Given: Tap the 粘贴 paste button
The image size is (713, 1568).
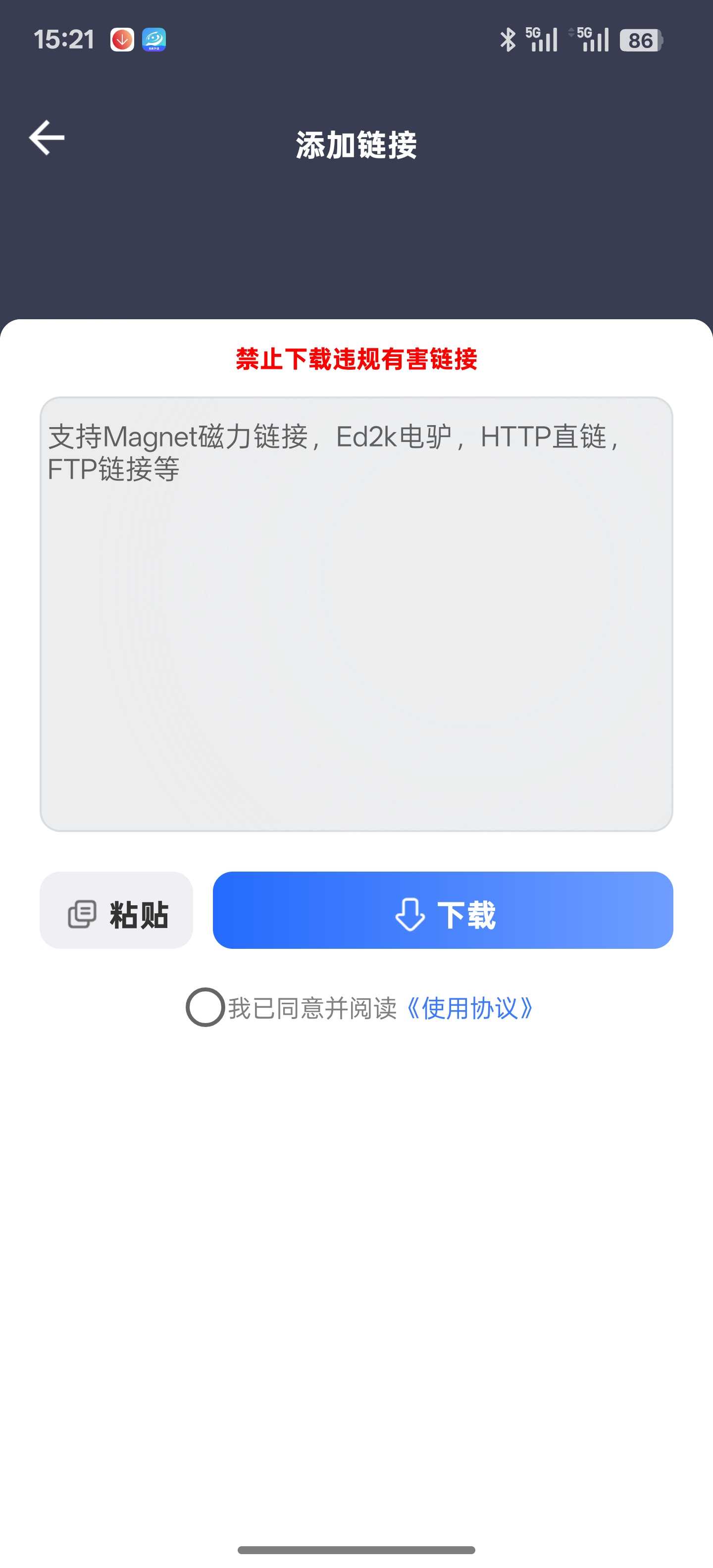Looking at the screenshot, I should [116, 910].
